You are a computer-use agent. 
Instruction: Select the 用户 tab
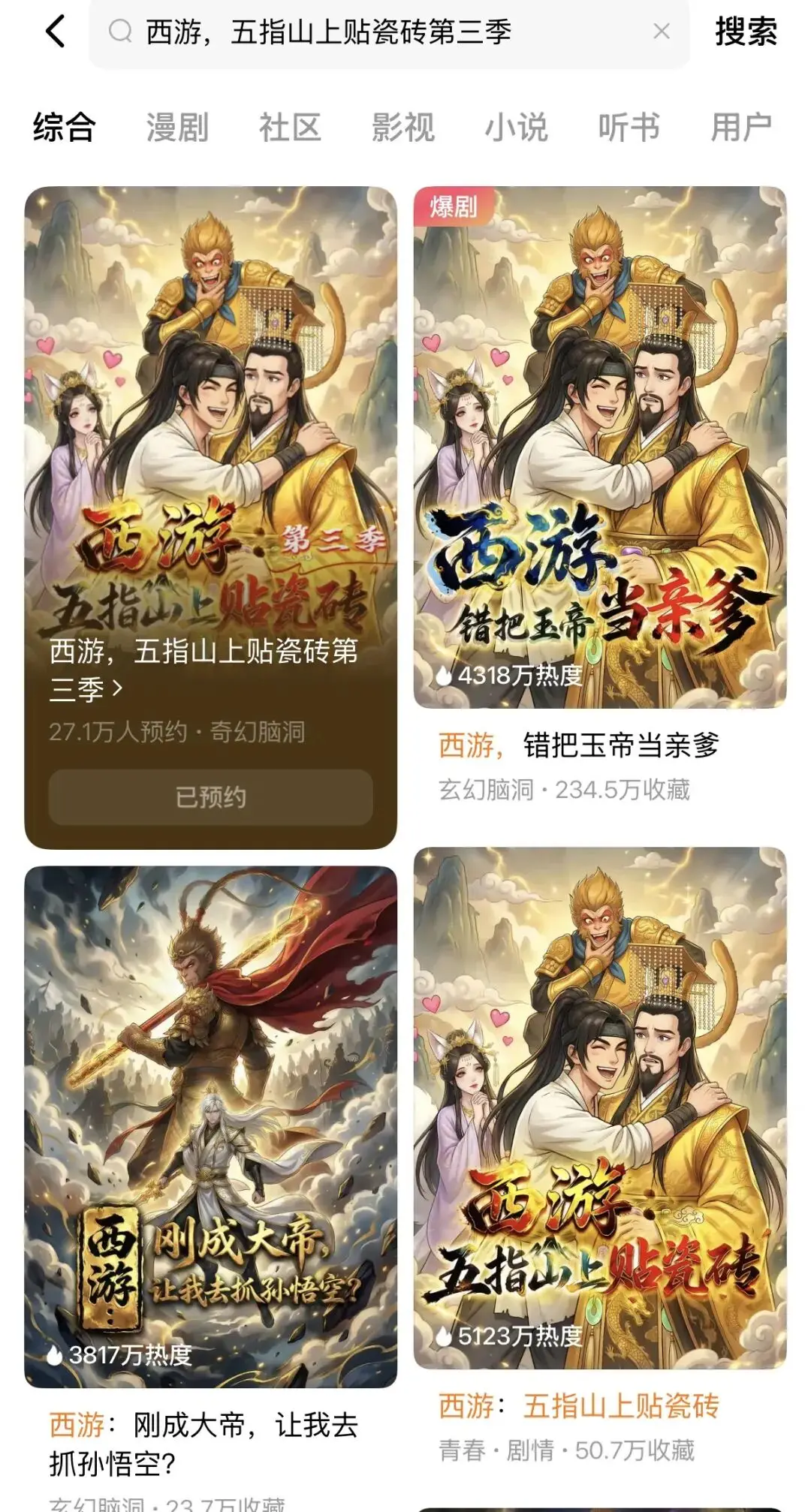click(740, 127)
